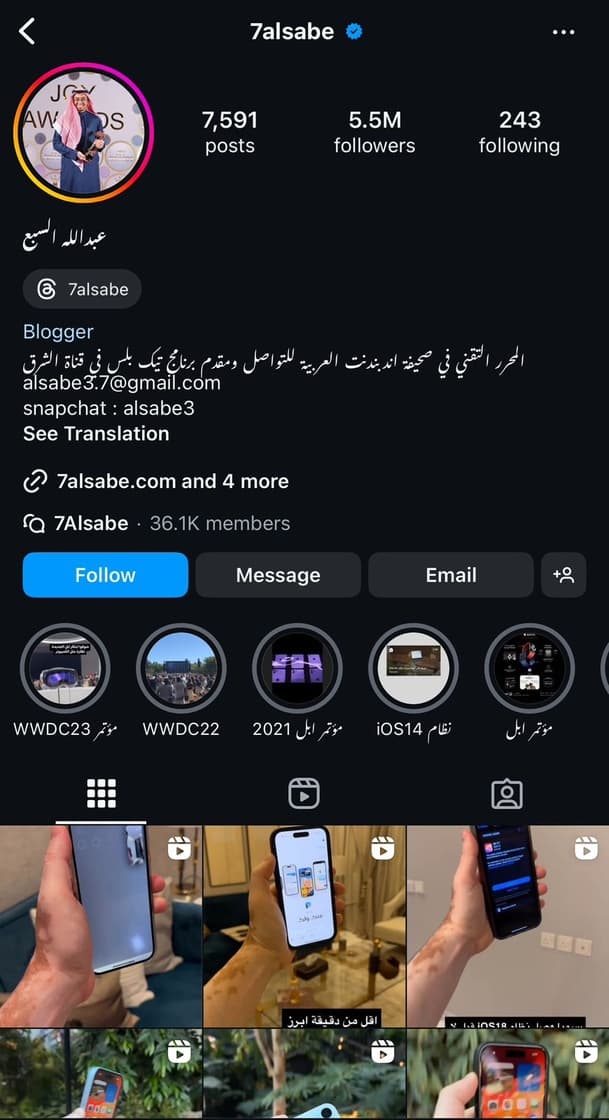Open the reel showing iOS18 update screen
The height and width of the screenshot is (1120, 609).
pos(508,925)
